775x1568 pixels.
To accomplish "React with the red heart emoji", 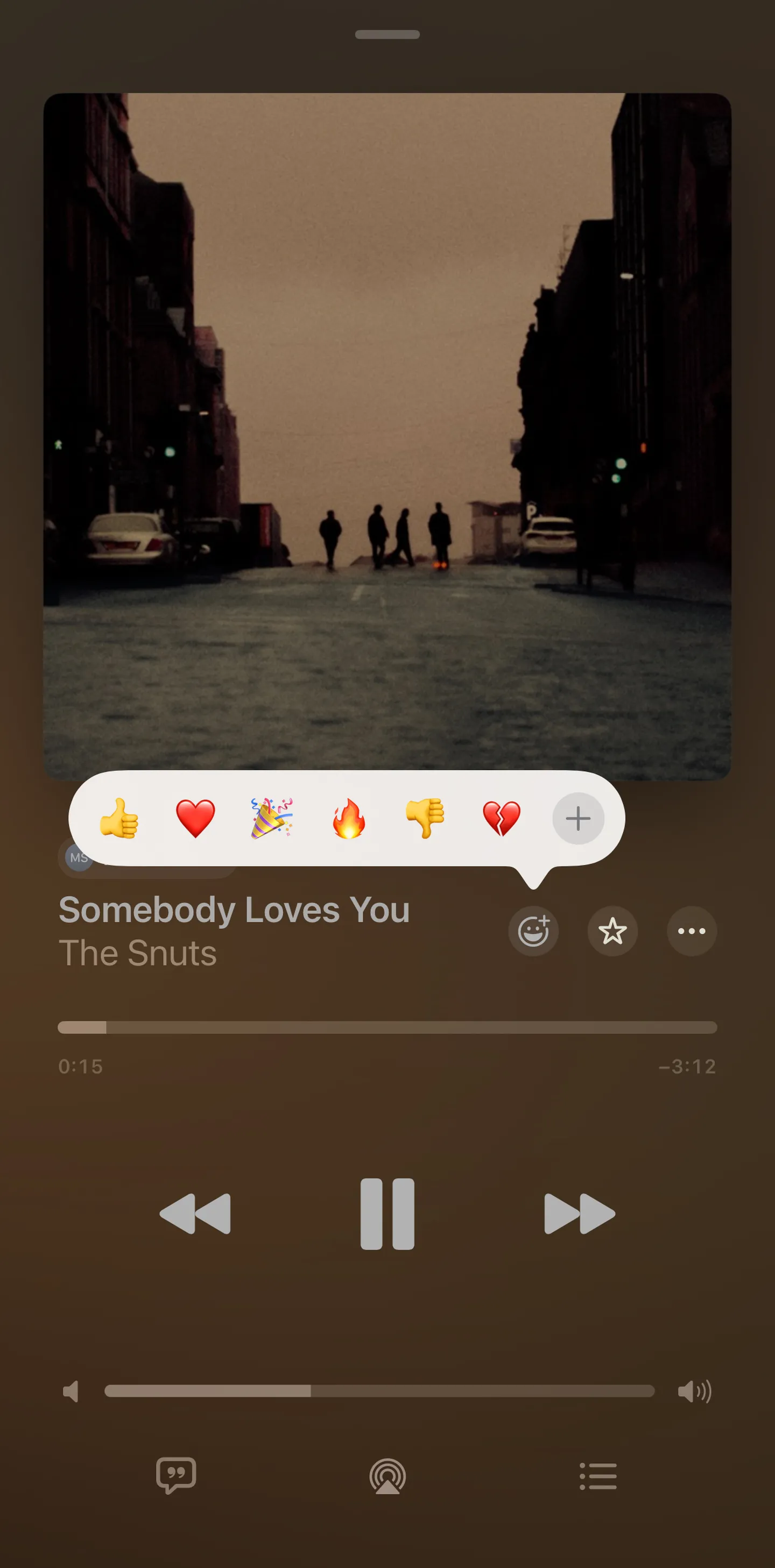I will (195, 818).
